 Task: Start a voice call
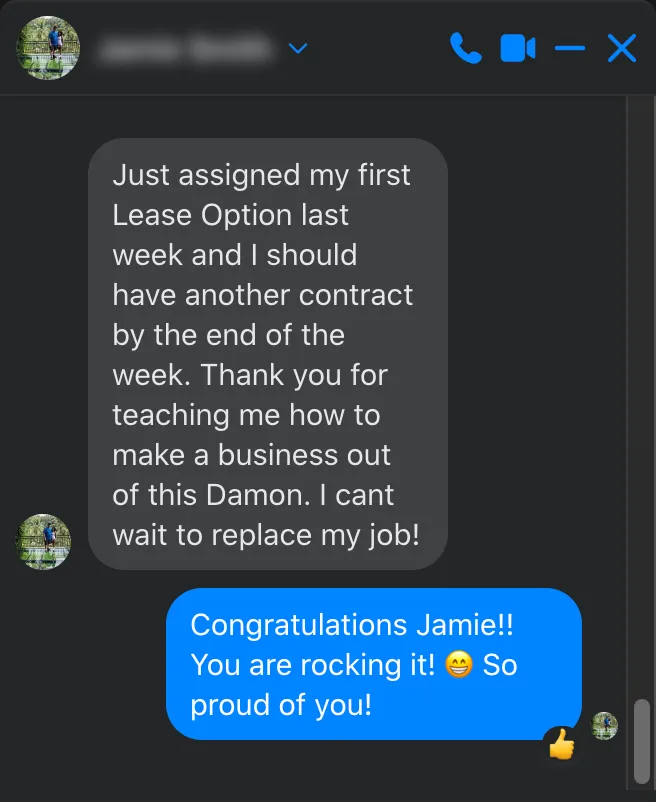[x=465, y=48]
